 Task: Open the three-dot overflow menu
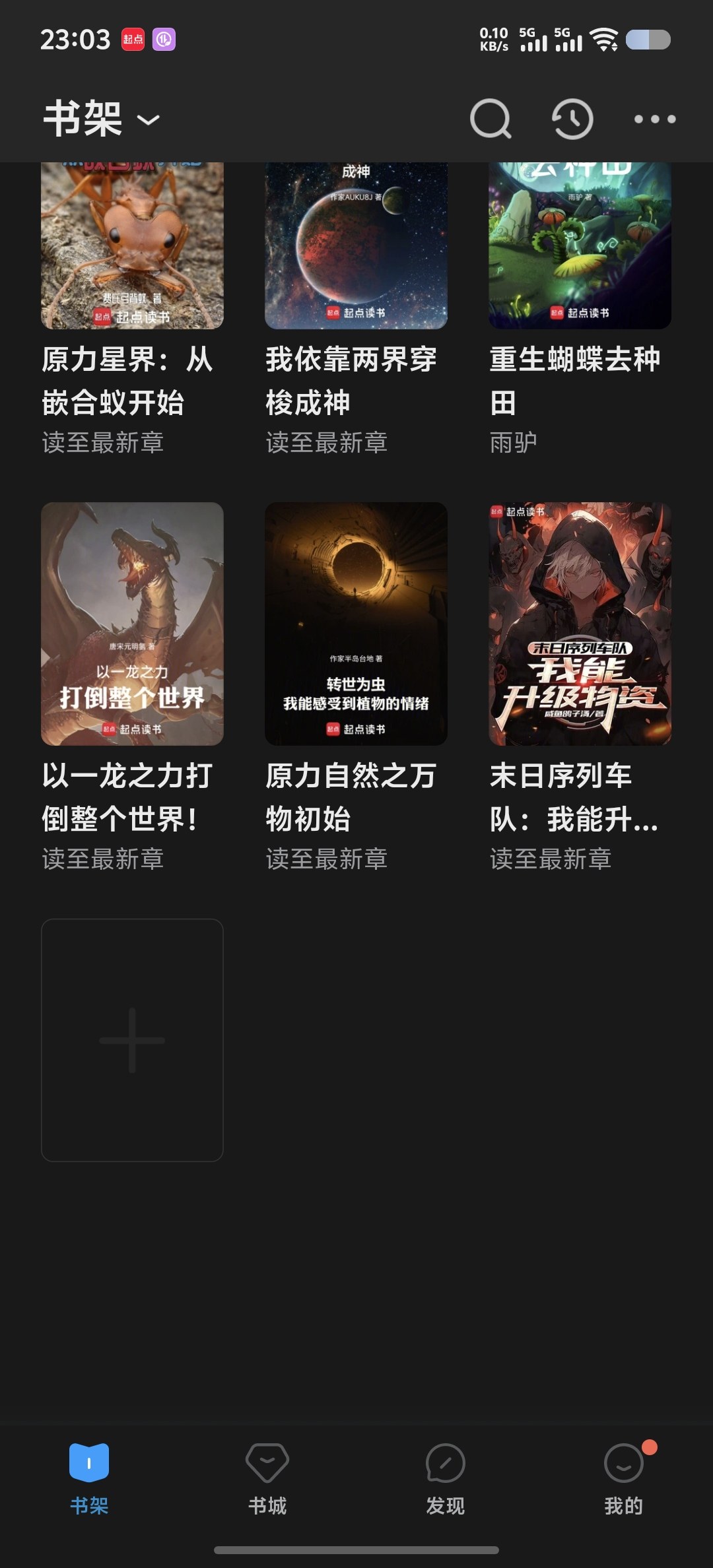coord(654,119)
